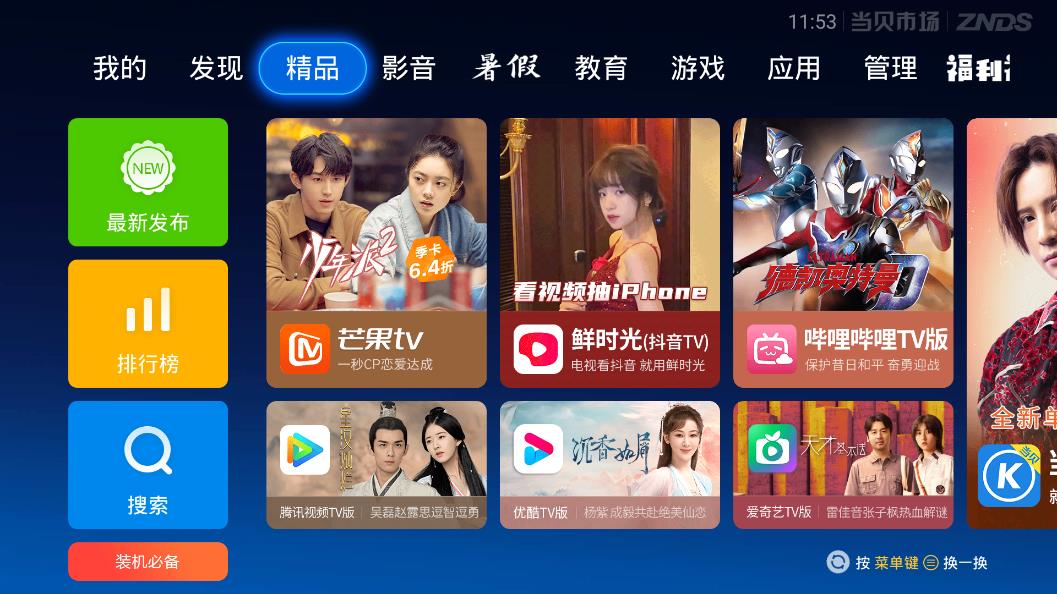Screen dimensions: 1057x594
Task: Tap the 搜索 search tile
Action: pyautogui.click(x=148, y=465)
